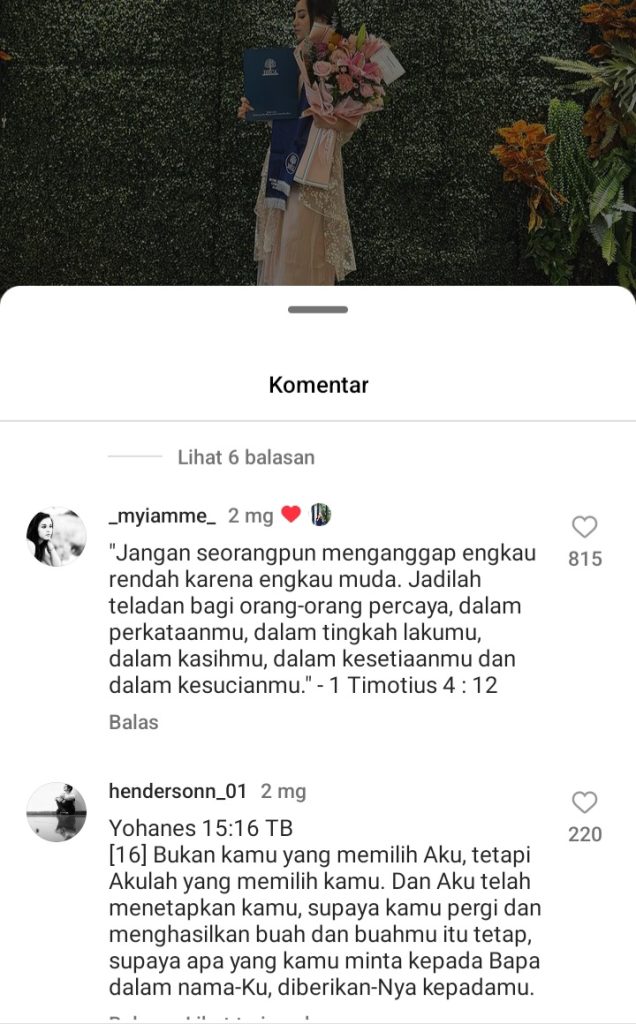Image resolution: width=636 pixels, height=1024 pixels.
Task: Reply to _myiamme_'s comment via Balas
Action: (x=133, y=722)
